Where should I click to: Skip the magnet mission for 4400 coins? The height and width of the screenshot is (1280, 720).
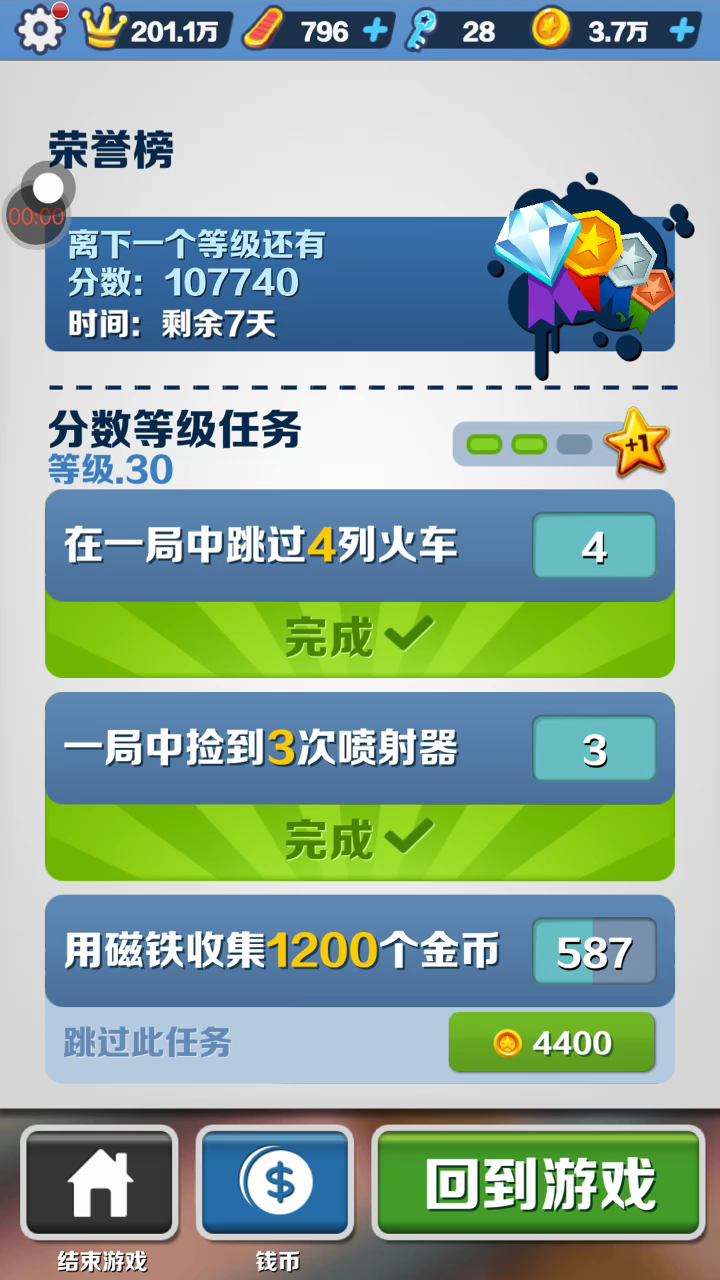pyautogui.click(x=551, y=1043)
